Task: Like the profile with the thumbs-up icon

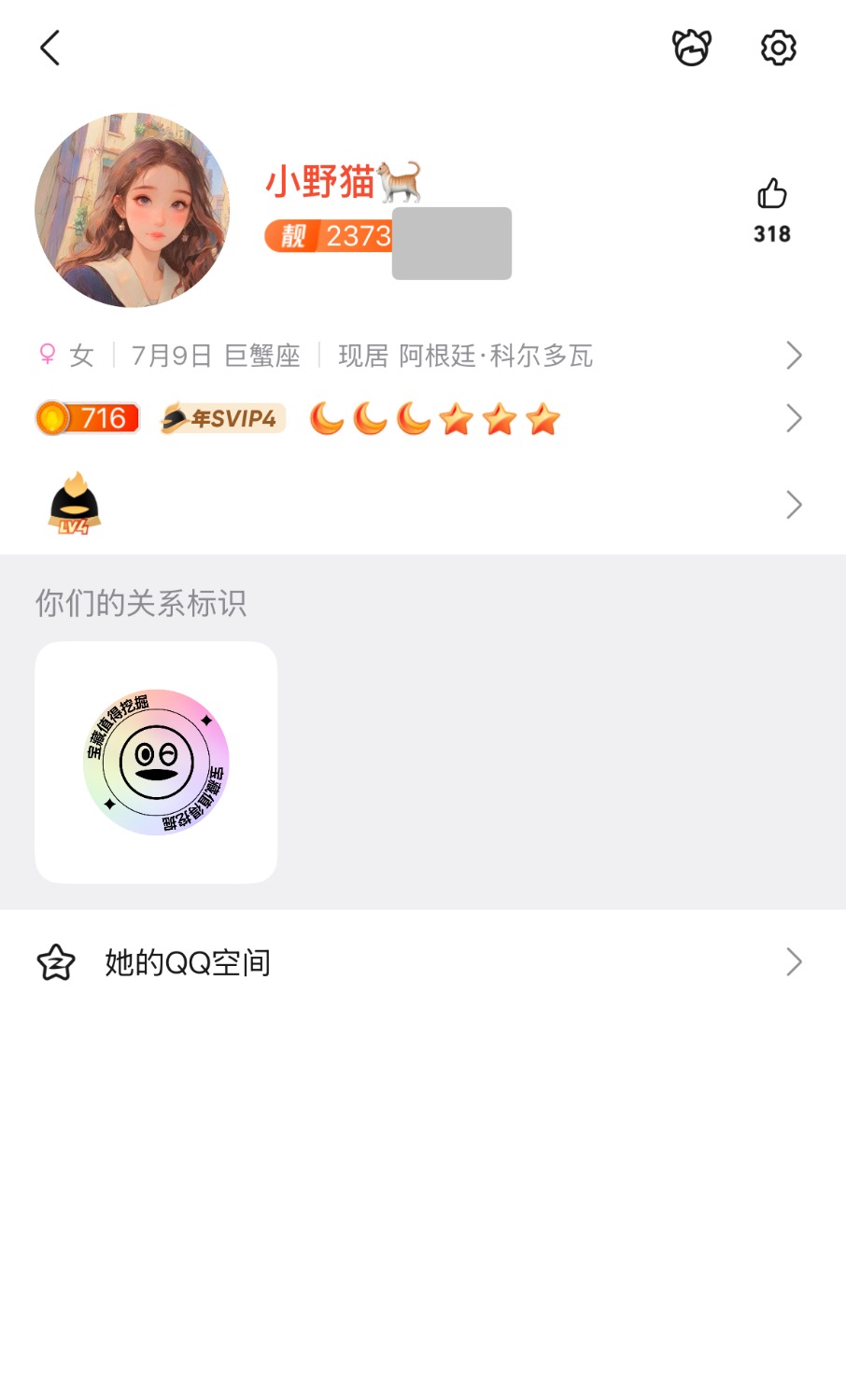Action: 772,195
